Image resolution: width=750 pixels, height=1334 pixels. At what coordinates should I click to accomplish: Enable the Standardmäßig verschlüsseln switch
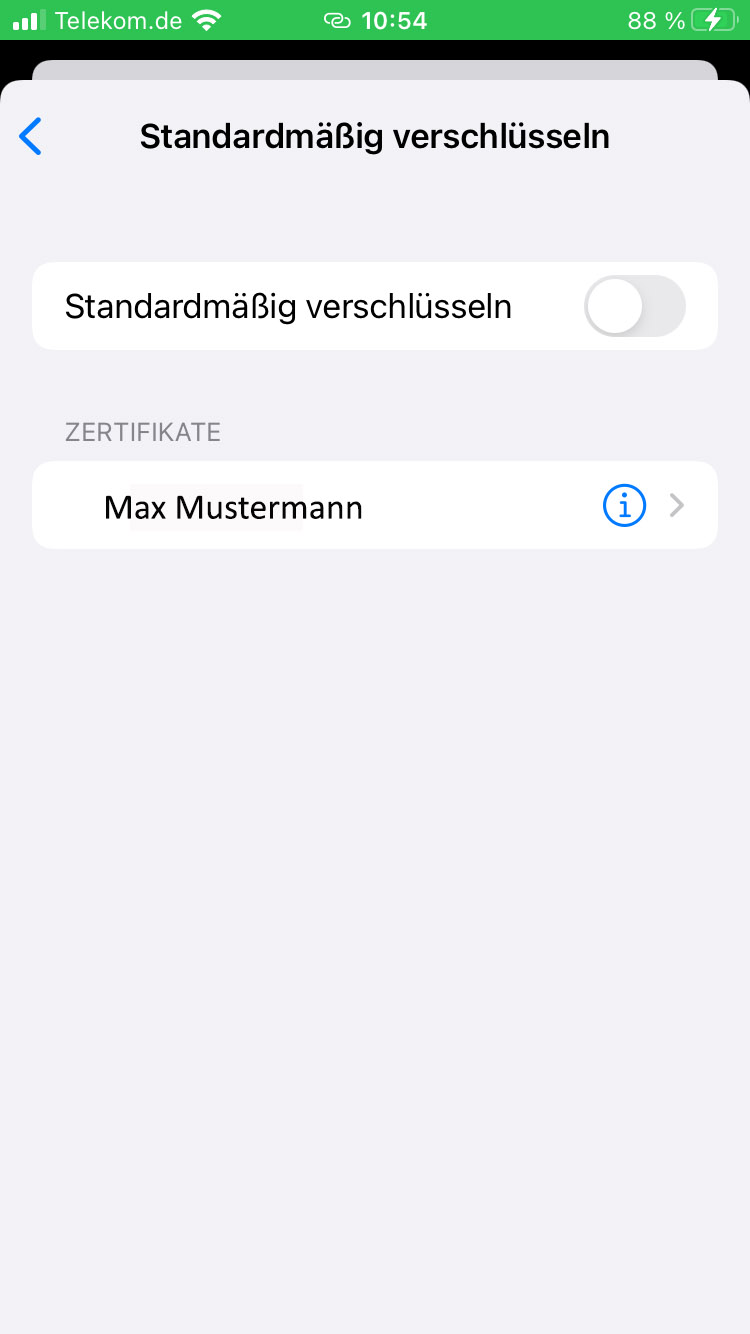[634, 306]
